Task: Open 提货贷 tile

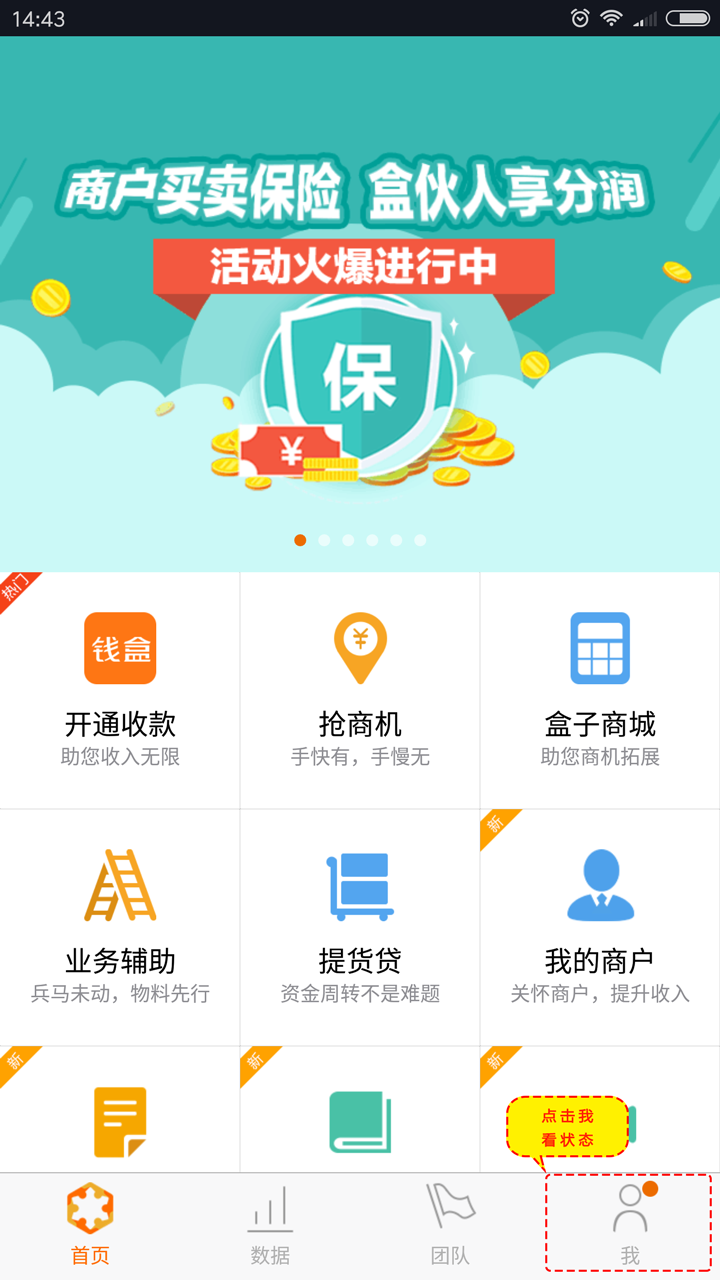Action: coord(360,927)
